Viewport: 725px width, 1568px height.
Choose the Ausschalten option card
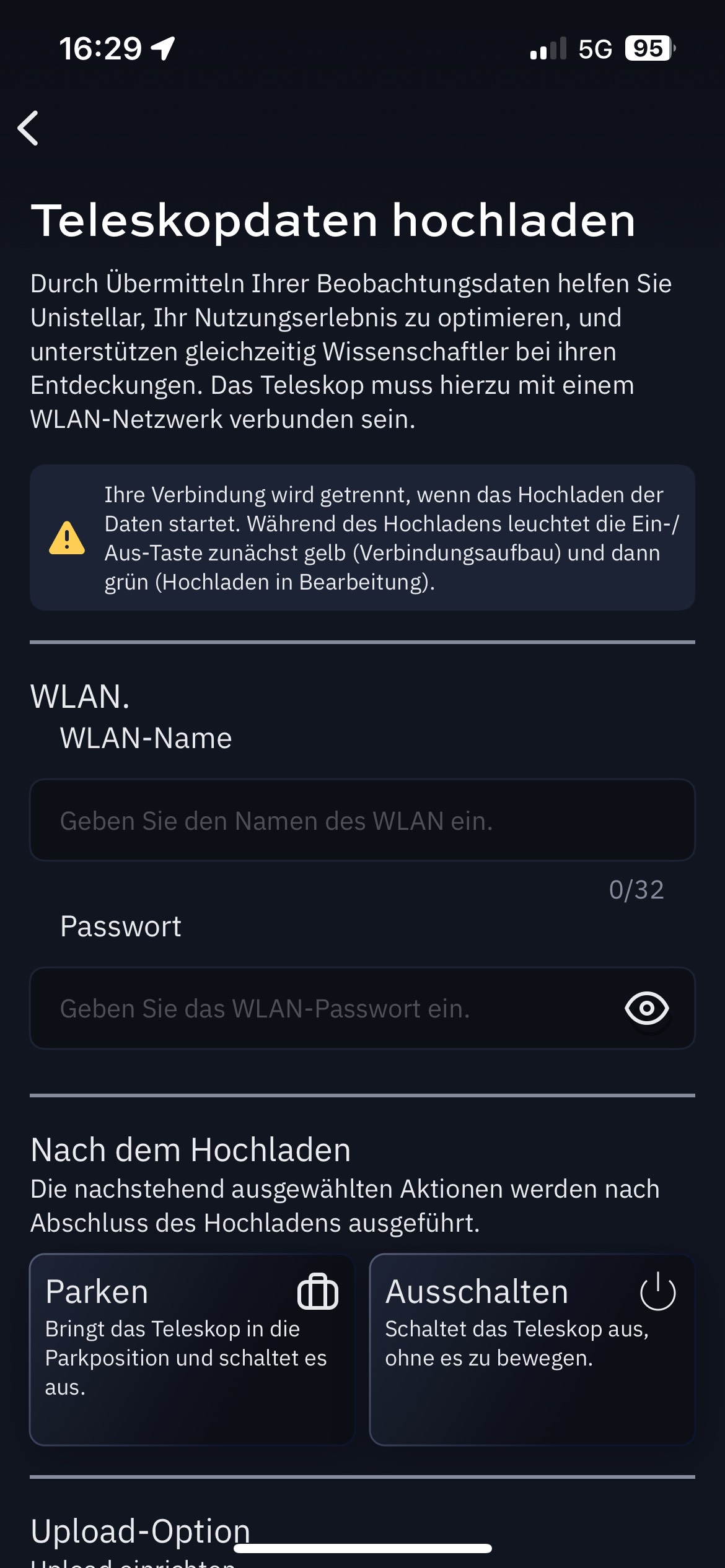tap(532, 1349)
